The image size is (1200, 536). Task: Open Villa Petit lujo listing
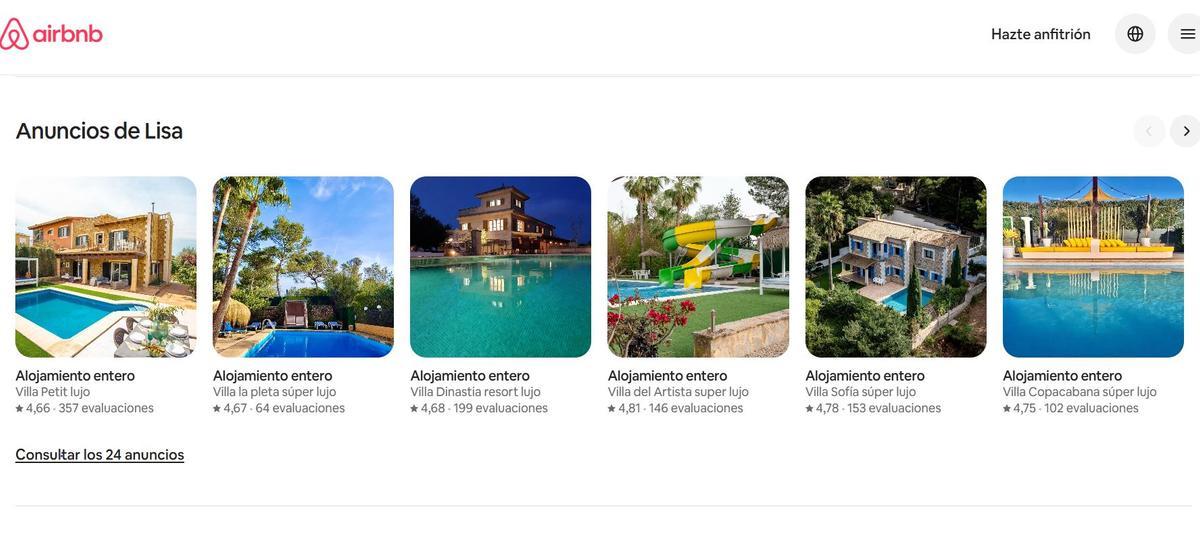[x=105, y=267]
